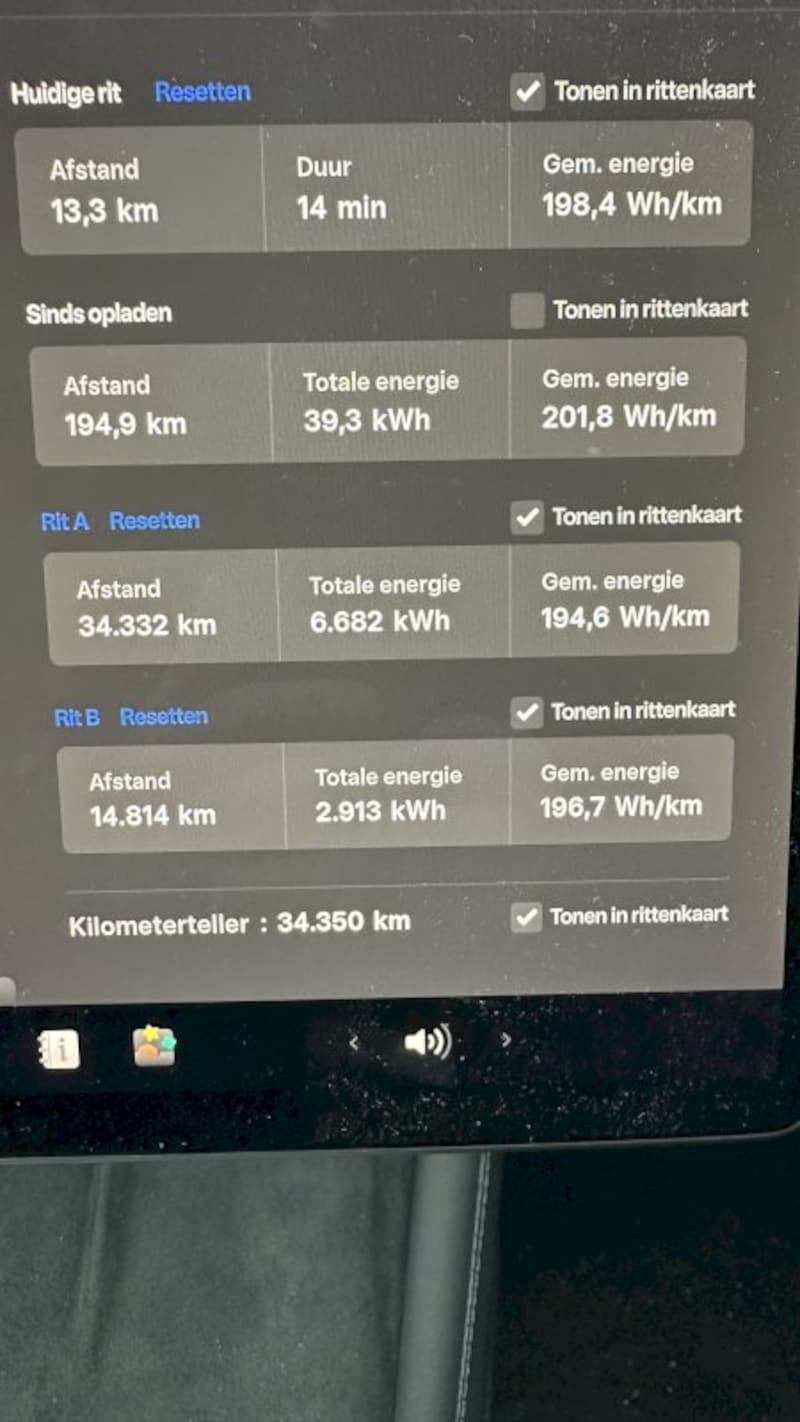Enable Tonen in rittenkaart for Sinds opladen
The width and height of the screenshot is (800, 1422).
(527, 311)
